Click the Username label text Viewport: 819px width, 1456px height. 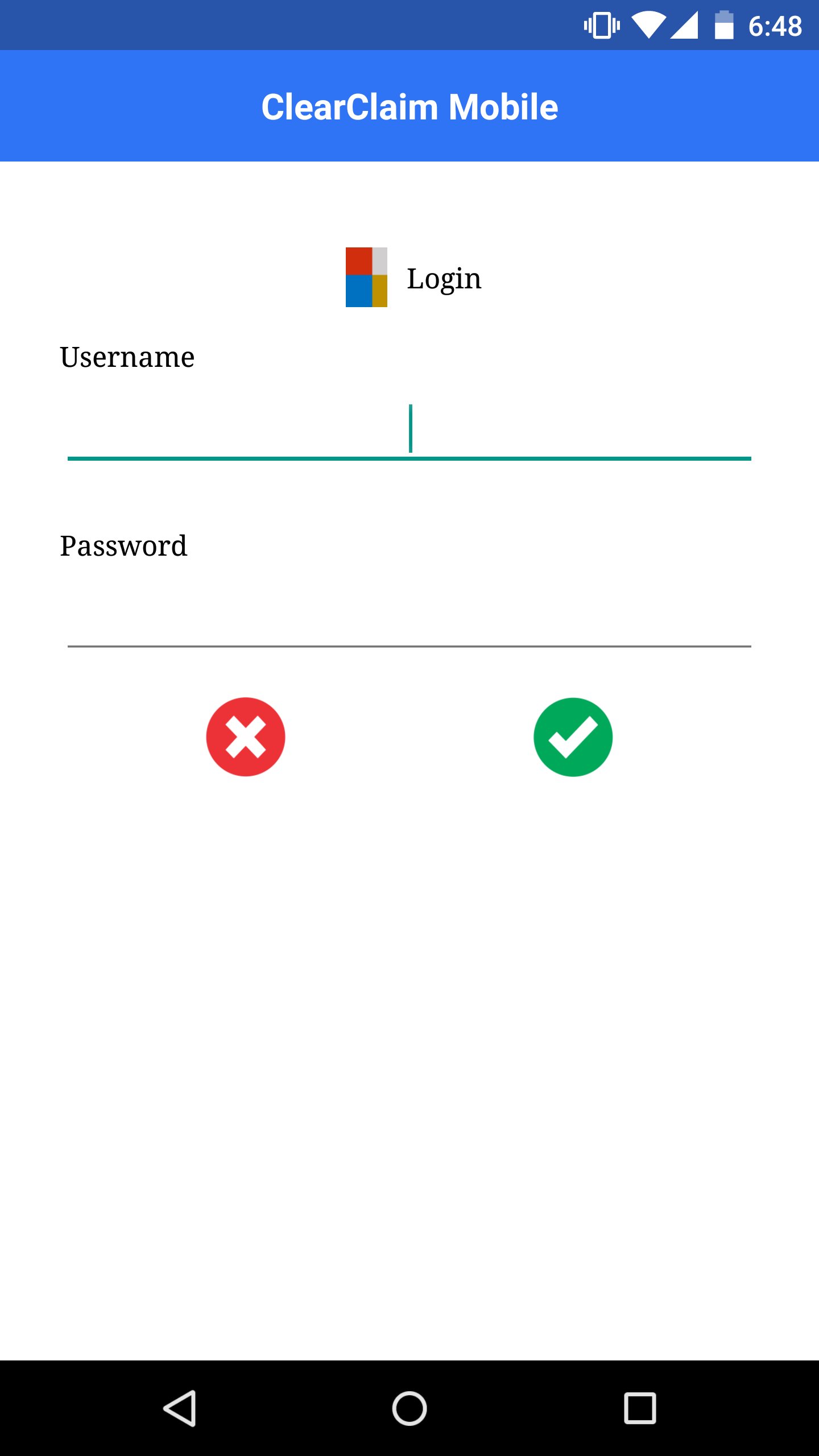(126, 357)
